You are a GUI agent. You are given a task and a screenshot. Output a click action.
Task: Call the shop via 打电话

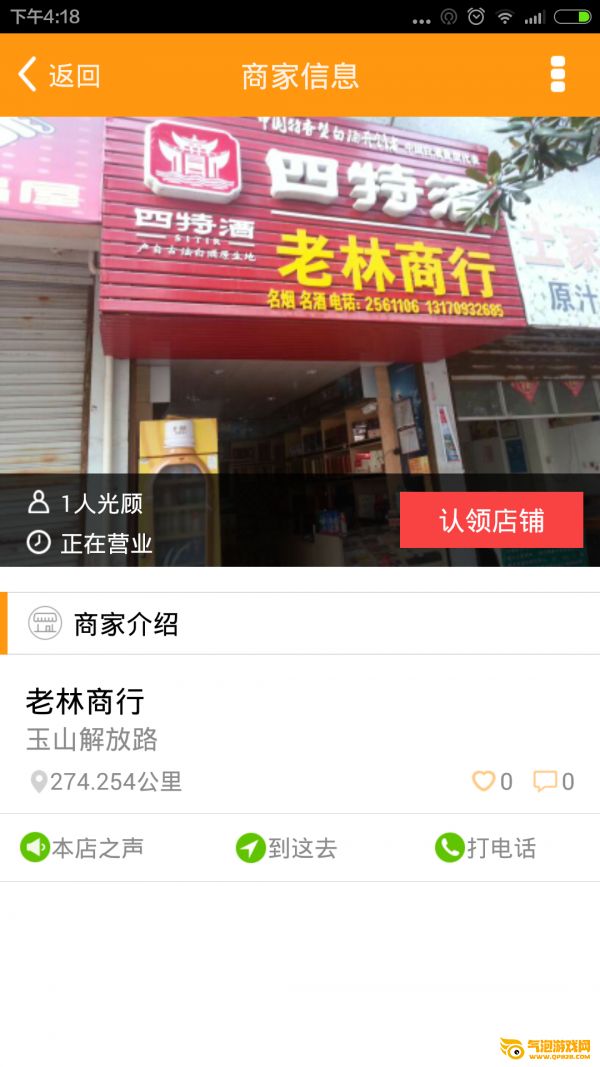pos(486,848)
